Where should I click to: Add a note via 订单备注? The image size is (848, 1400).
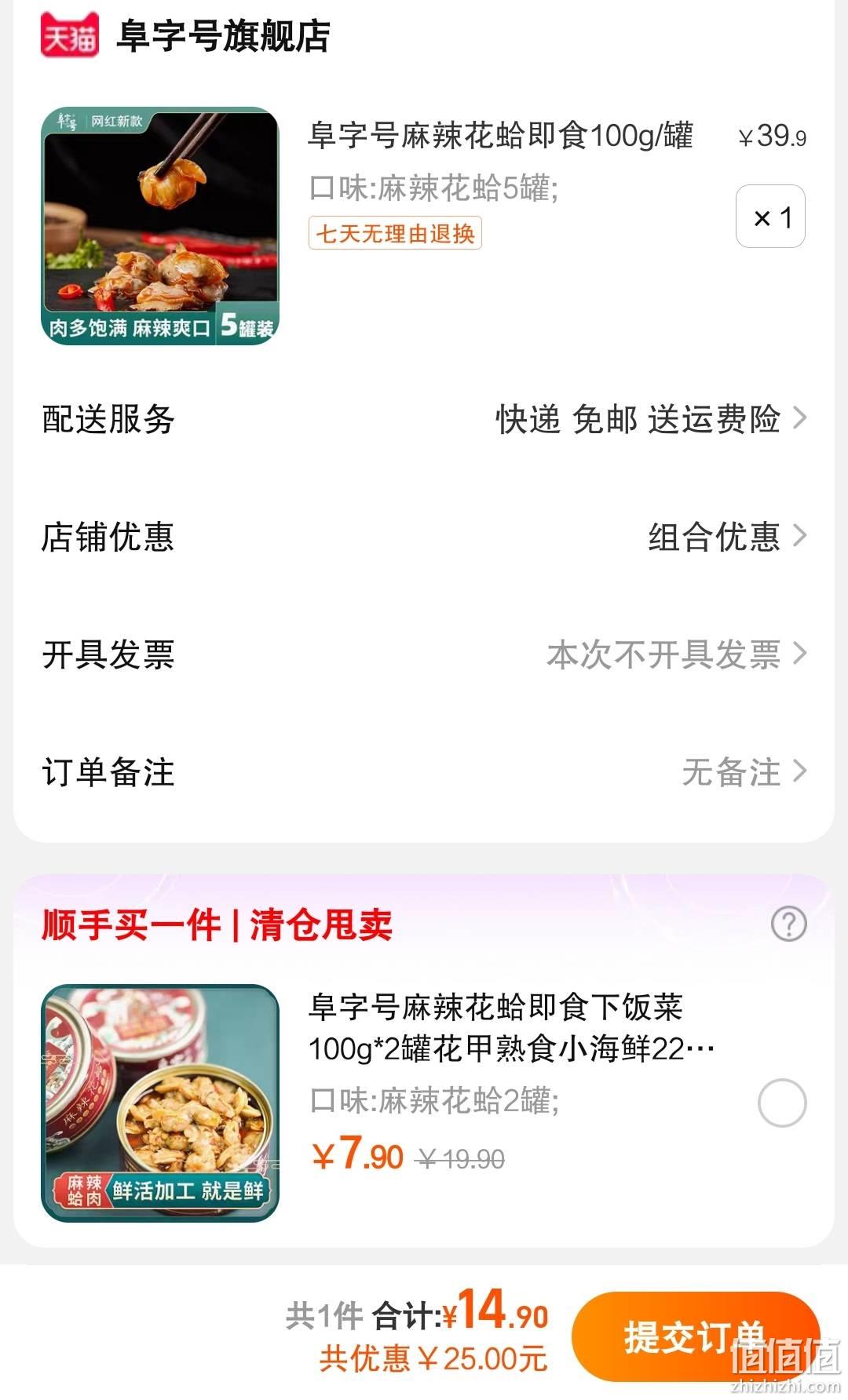pyautogui.click(x=424, y=772)
